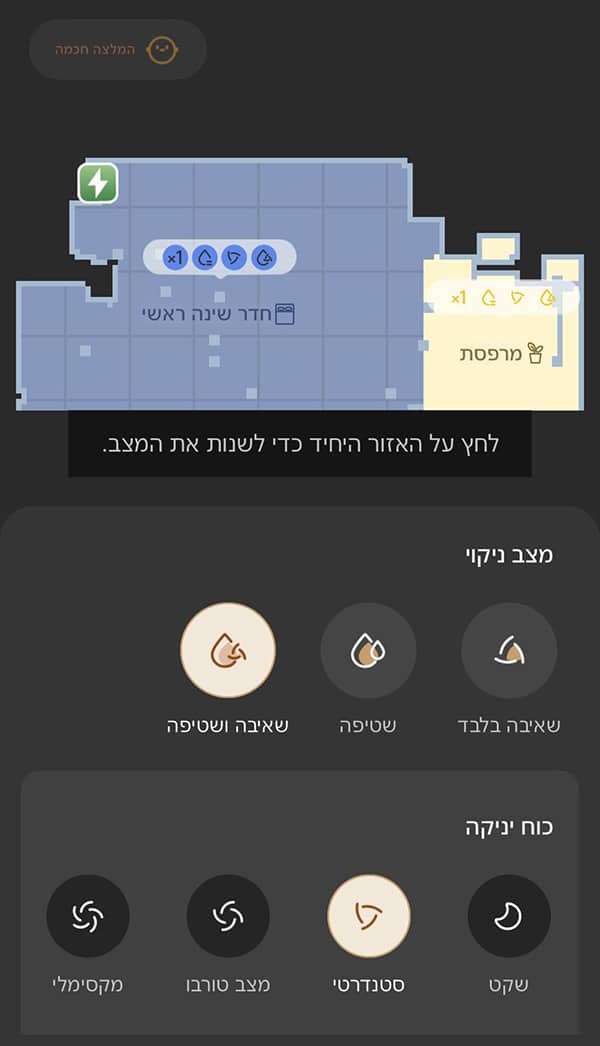Set suction power to turbo (מצב טורבו)

click(228, 916)
